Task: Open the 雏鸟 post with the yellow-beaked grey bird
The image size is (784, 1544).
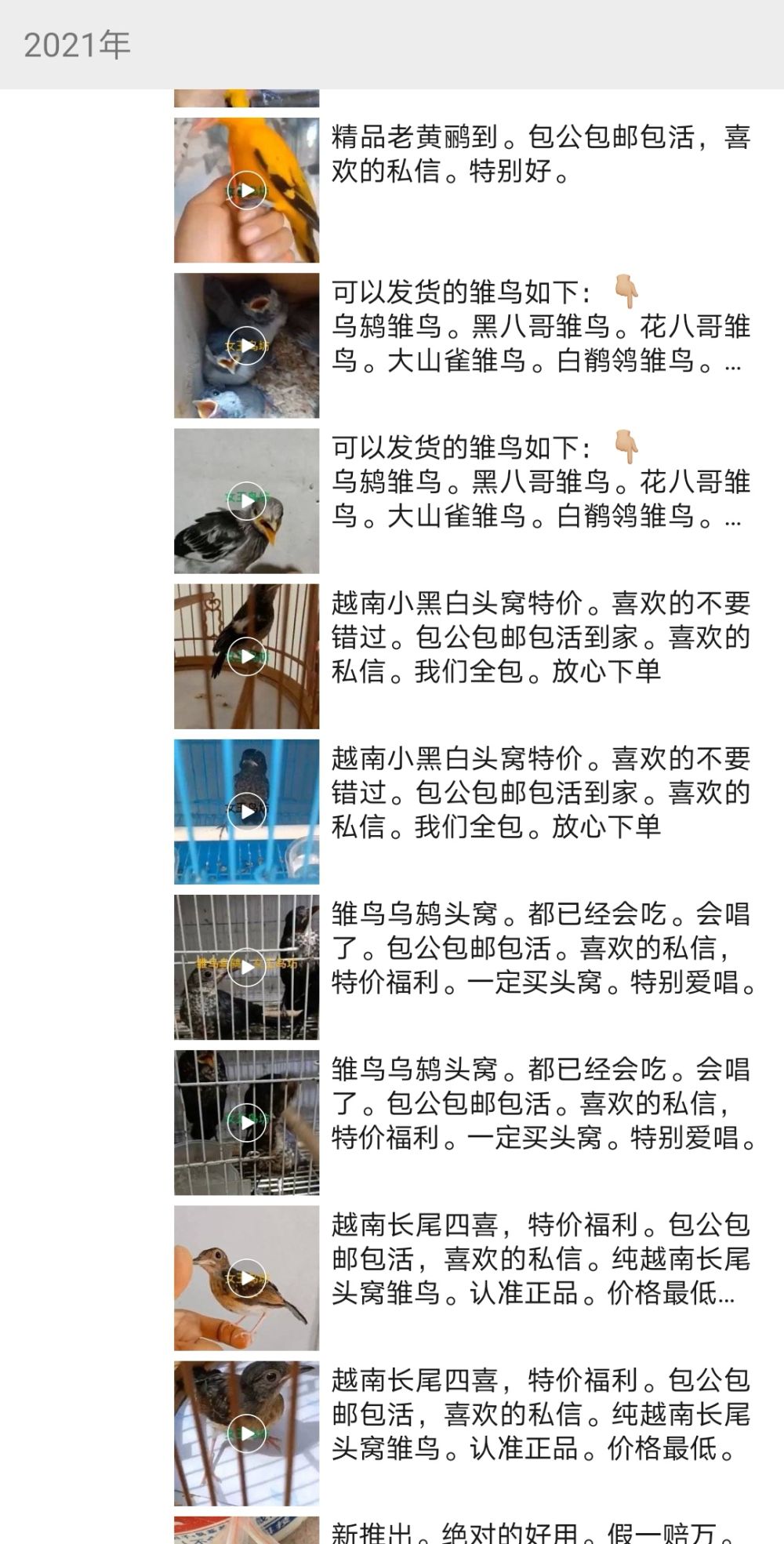Action: click(540, 481)
